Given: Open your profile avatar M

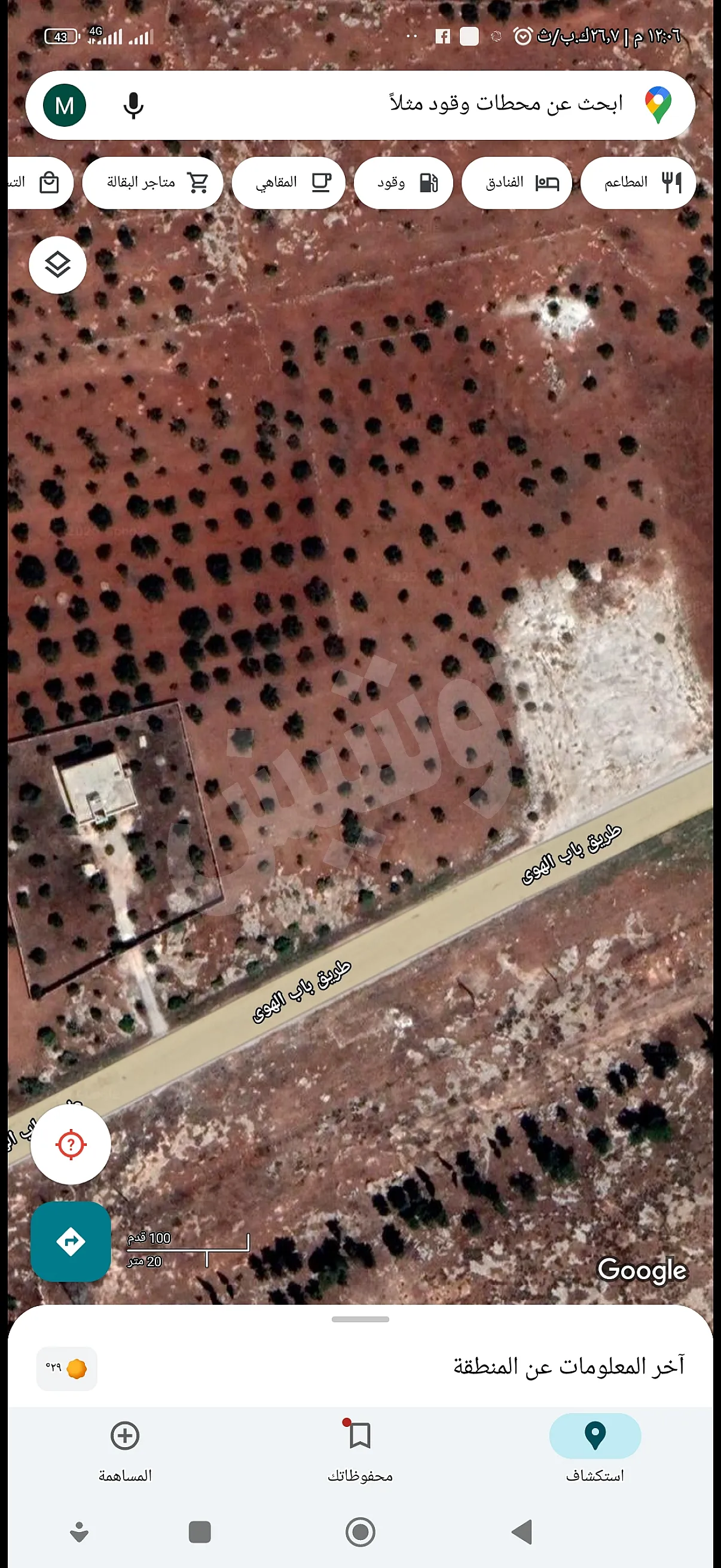Looking at the screenshot, I should click(x=65, y=104).
